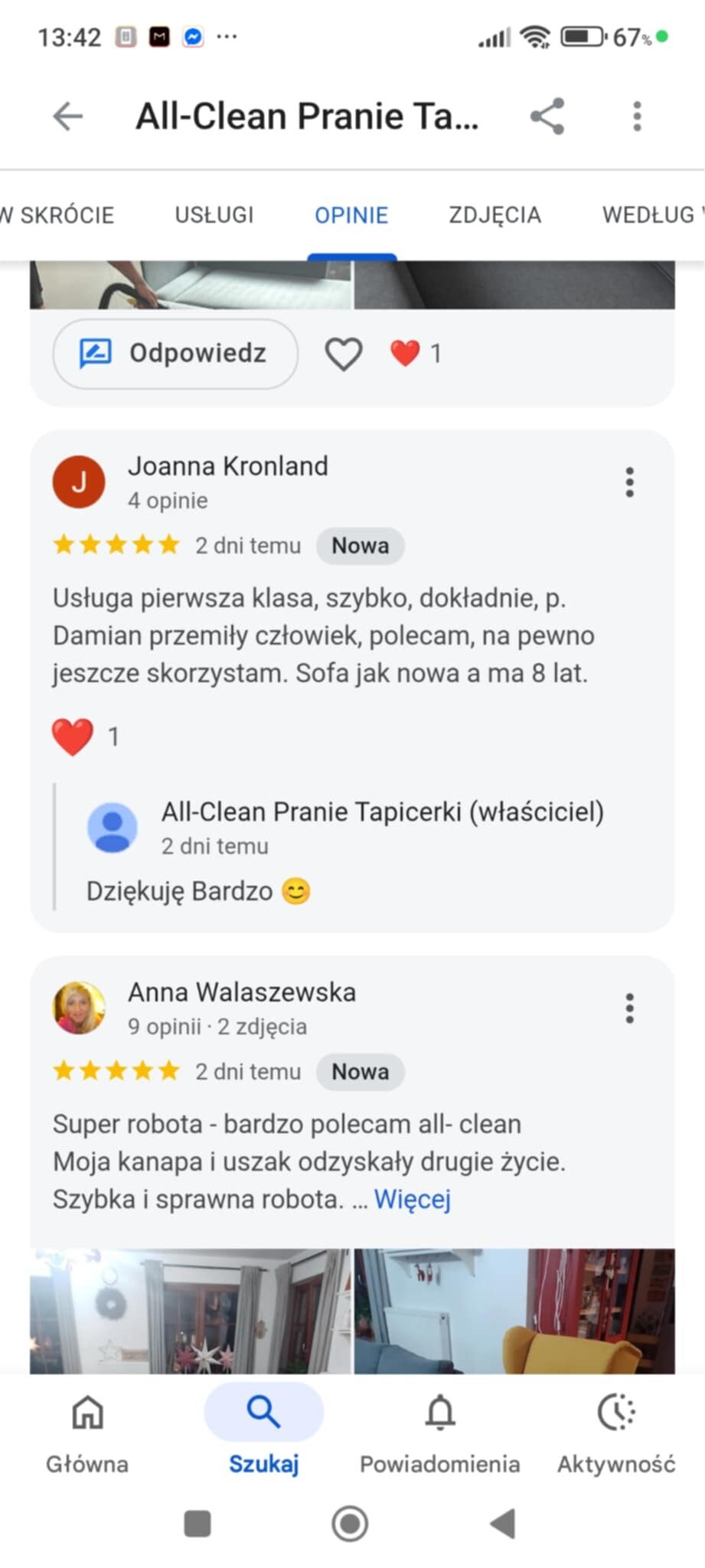Open Anna's photo with the yellow armchair
Viewport: 705px width, 1568px height.
point(514,1311)
